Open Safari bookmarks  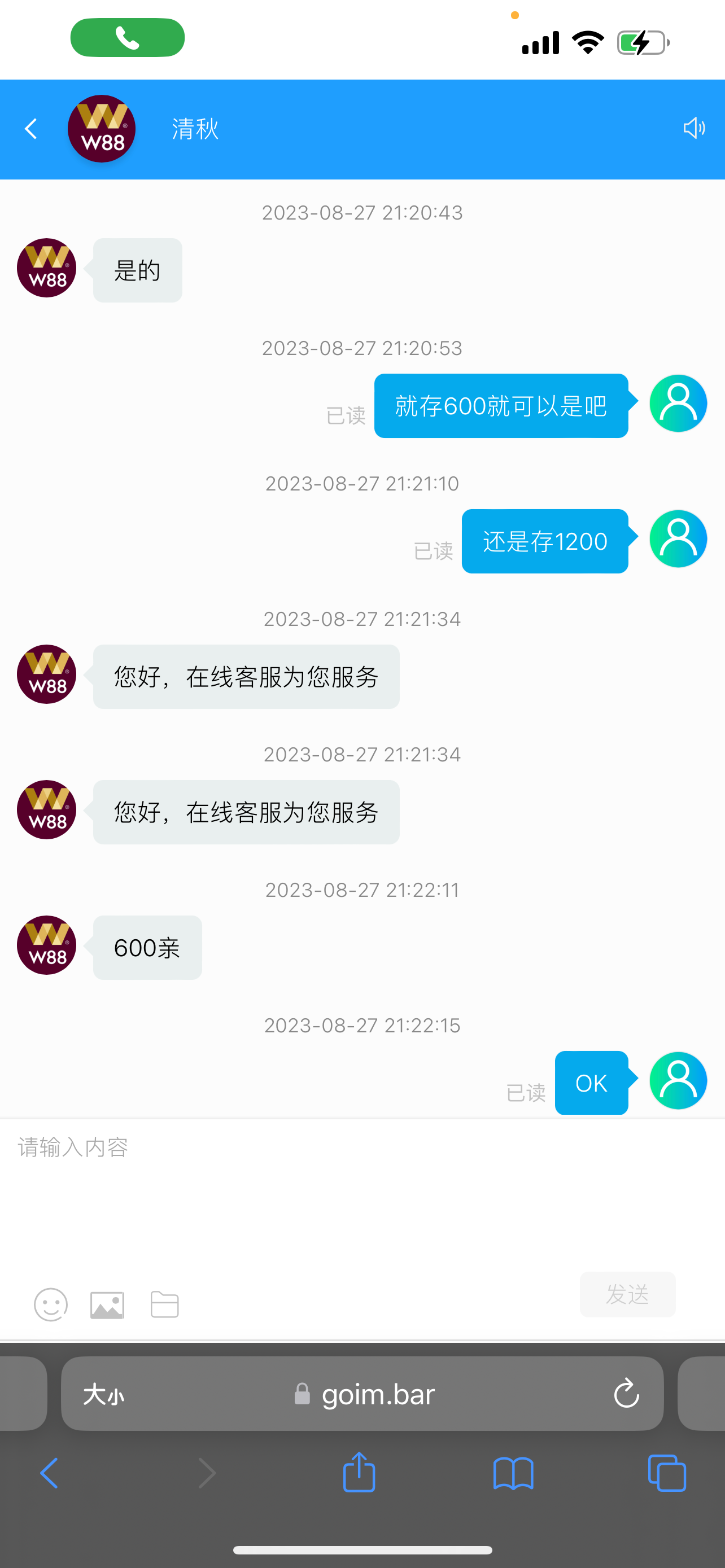coord(513,1474)
